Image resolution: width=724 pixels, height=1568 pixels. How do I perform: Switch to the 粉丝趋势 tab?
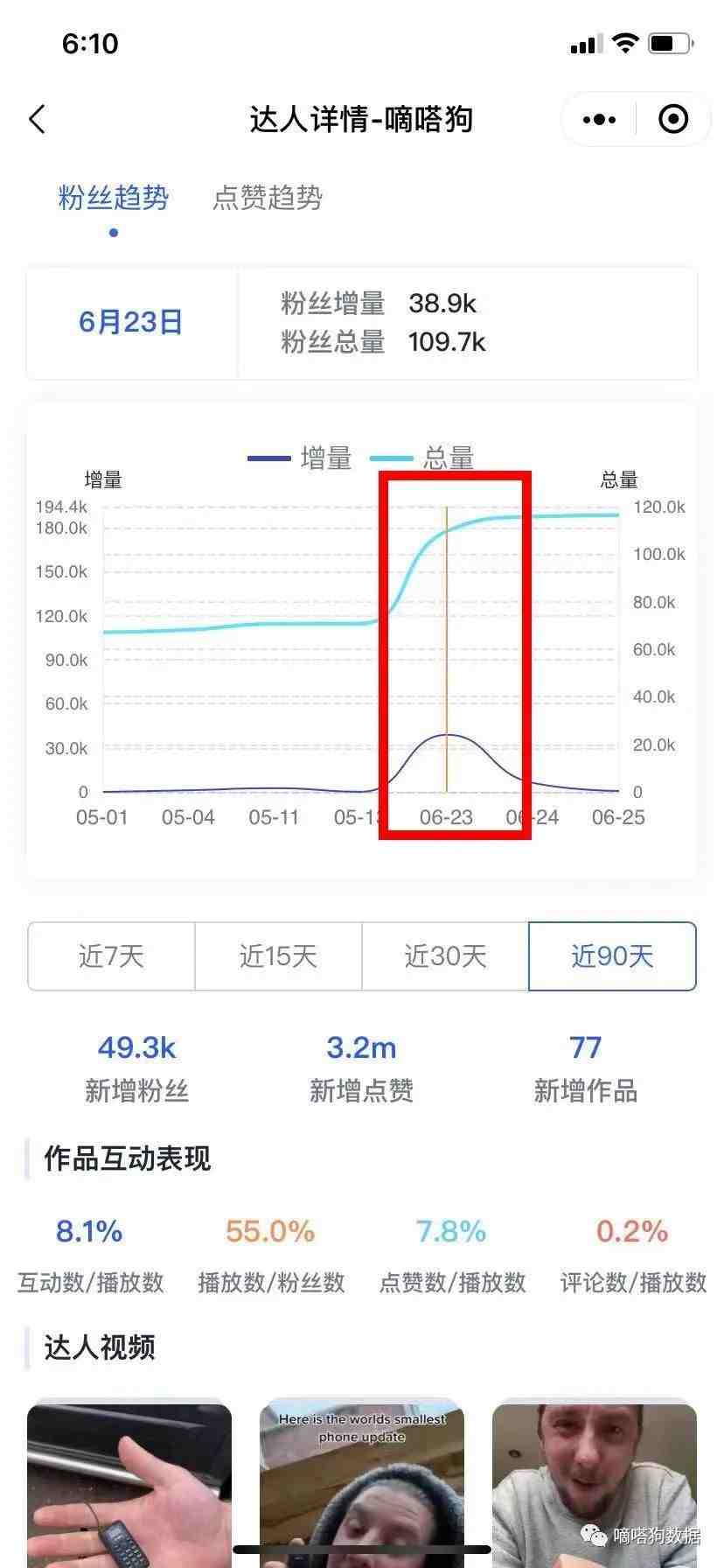[113, 198]
